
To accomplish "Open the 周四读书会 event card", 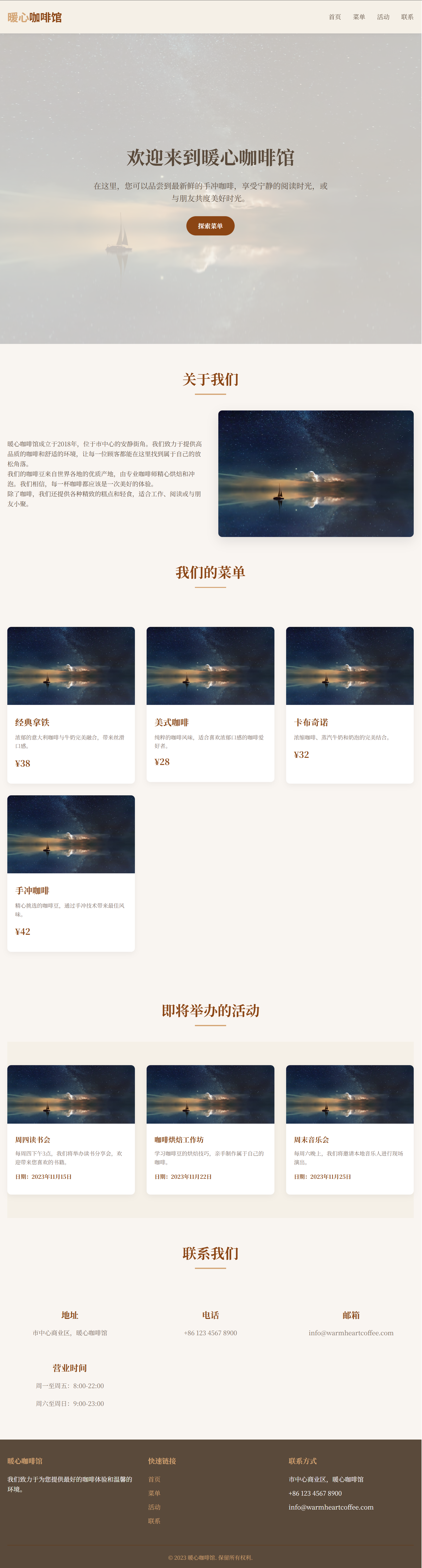I will 71,1129.
